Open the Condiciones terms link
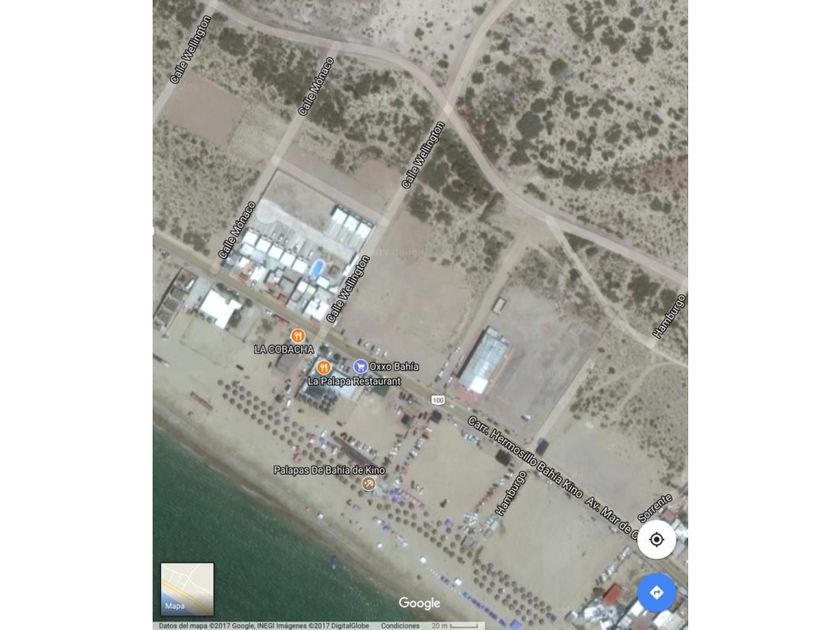 400,626
